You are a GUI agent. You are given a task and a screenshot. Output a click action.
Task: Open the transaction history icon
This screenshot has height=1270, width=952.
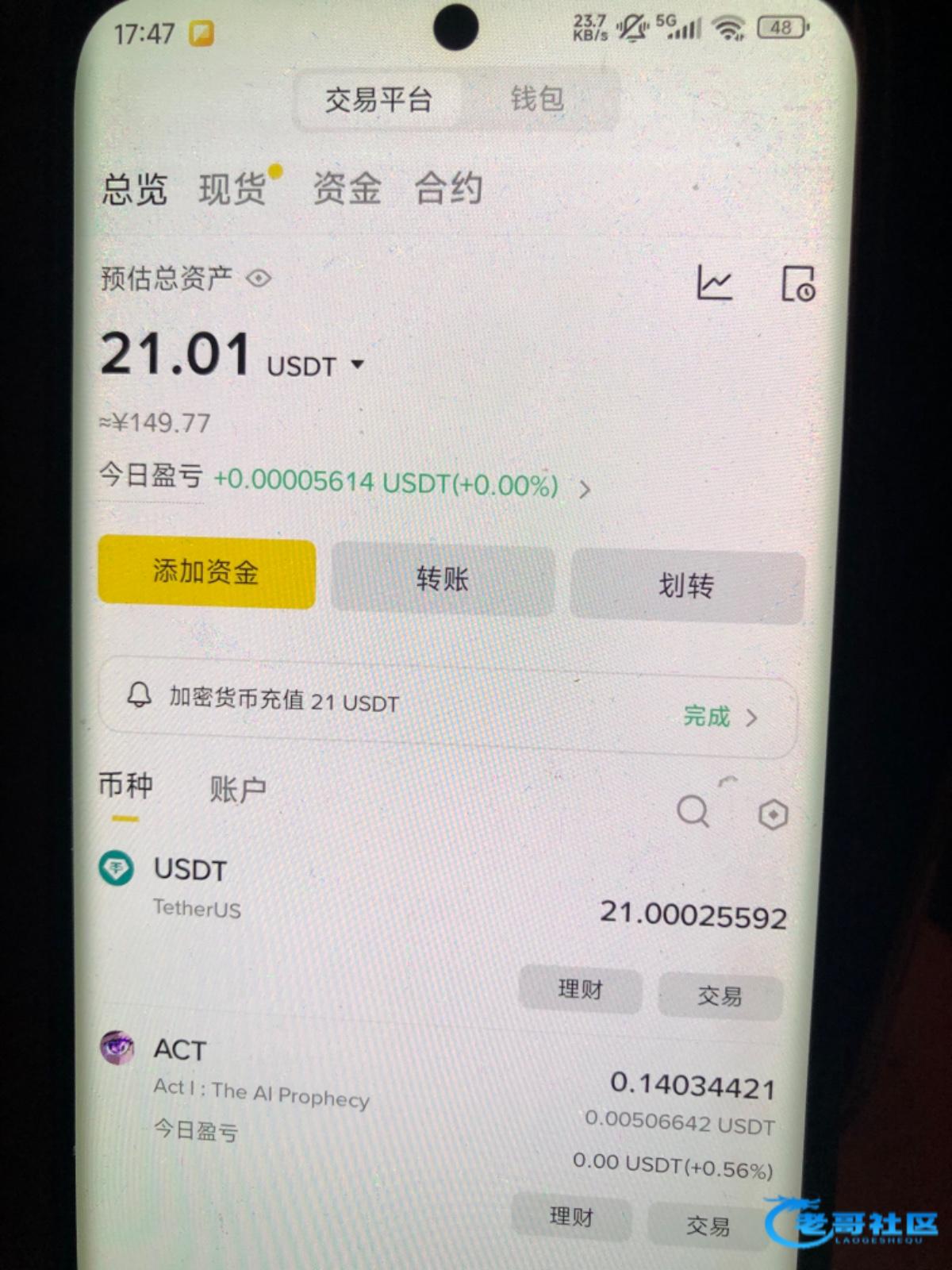pyautogui.click(x=797, y=283)
